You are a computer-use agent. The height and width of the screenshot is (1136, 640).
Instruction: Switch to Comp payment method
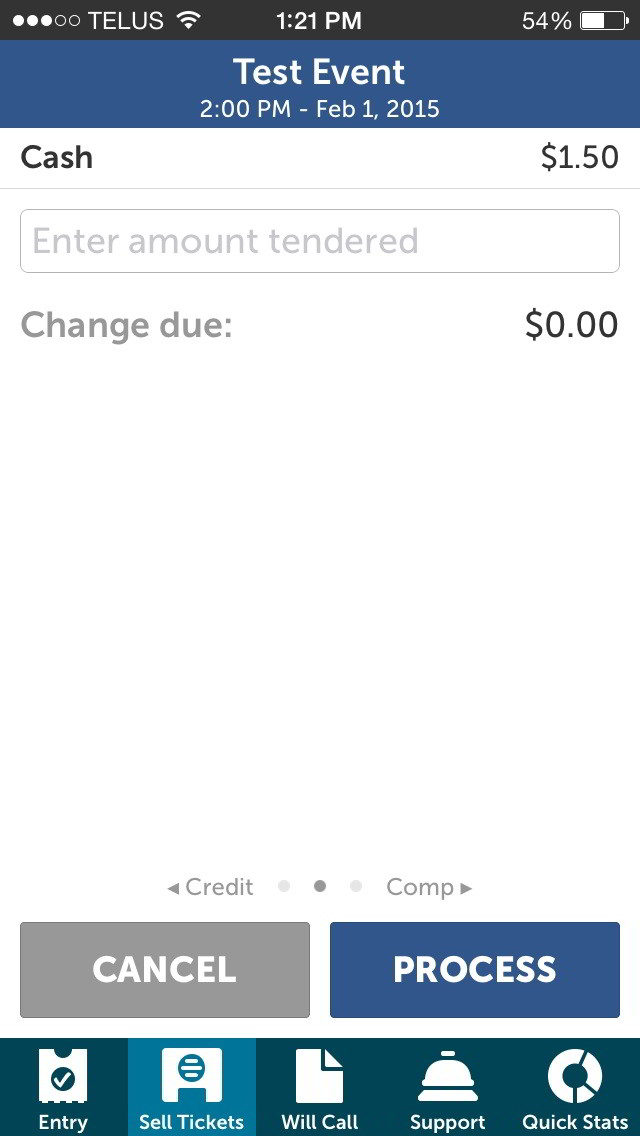coord(429,887)
